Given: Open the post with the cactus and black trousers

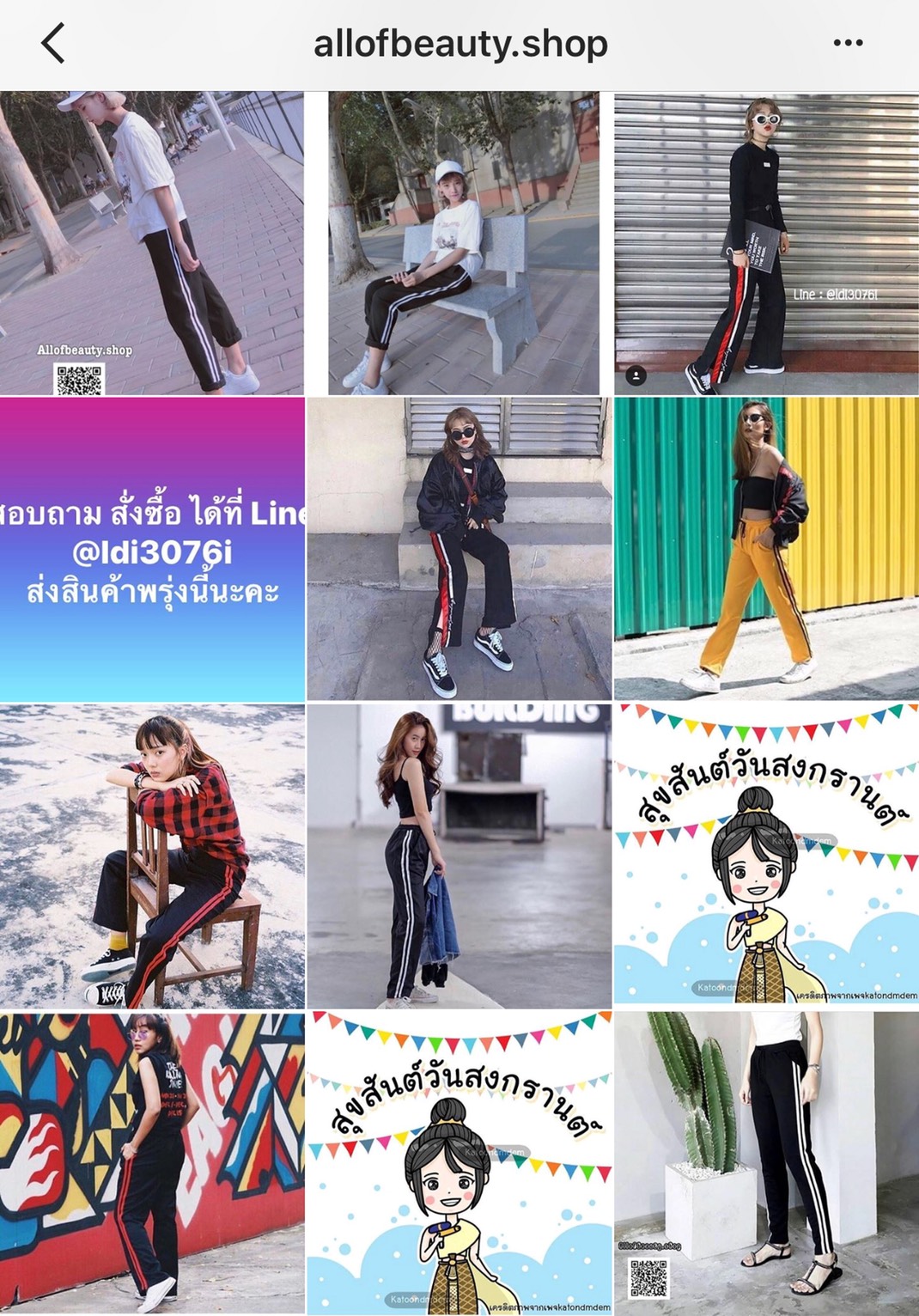Looking at the screenshot, I should (x=766, y=1163).
